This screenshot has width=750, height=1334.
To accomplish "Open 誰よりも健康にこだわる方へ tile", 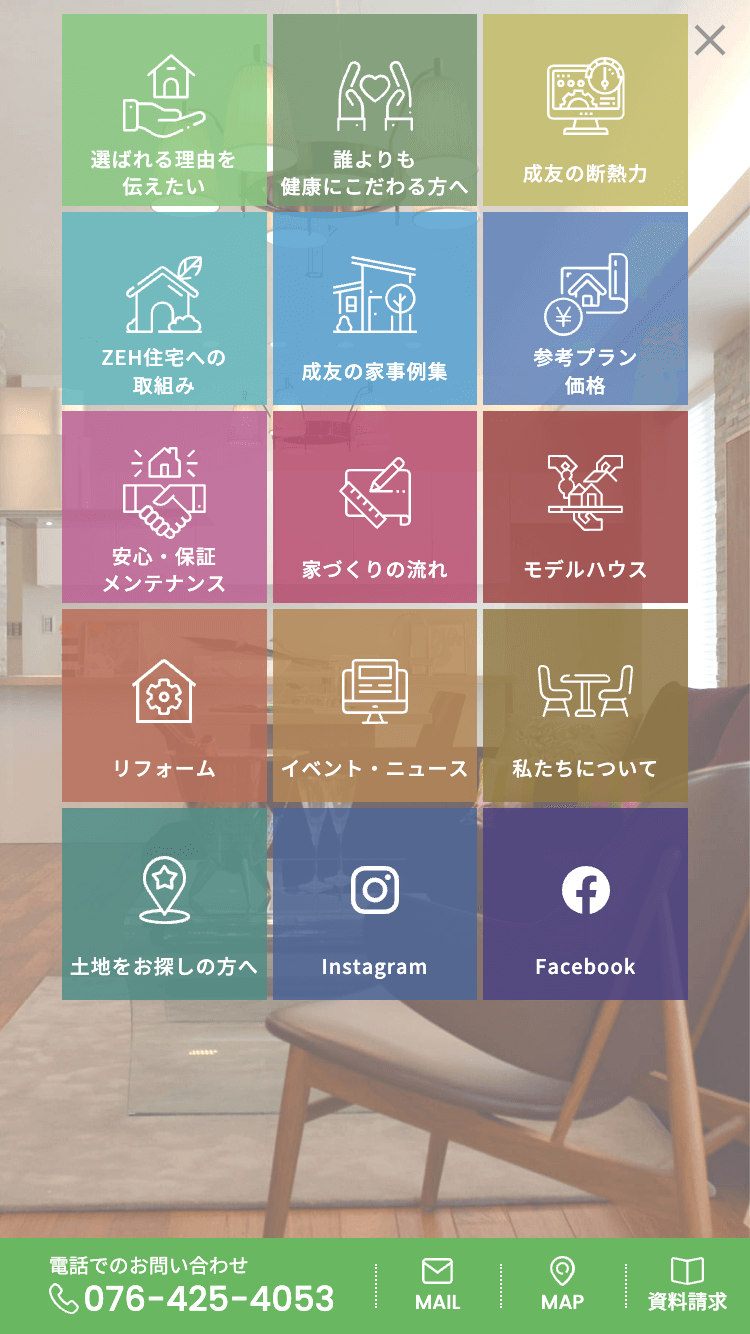I will [x=374, y=110].
